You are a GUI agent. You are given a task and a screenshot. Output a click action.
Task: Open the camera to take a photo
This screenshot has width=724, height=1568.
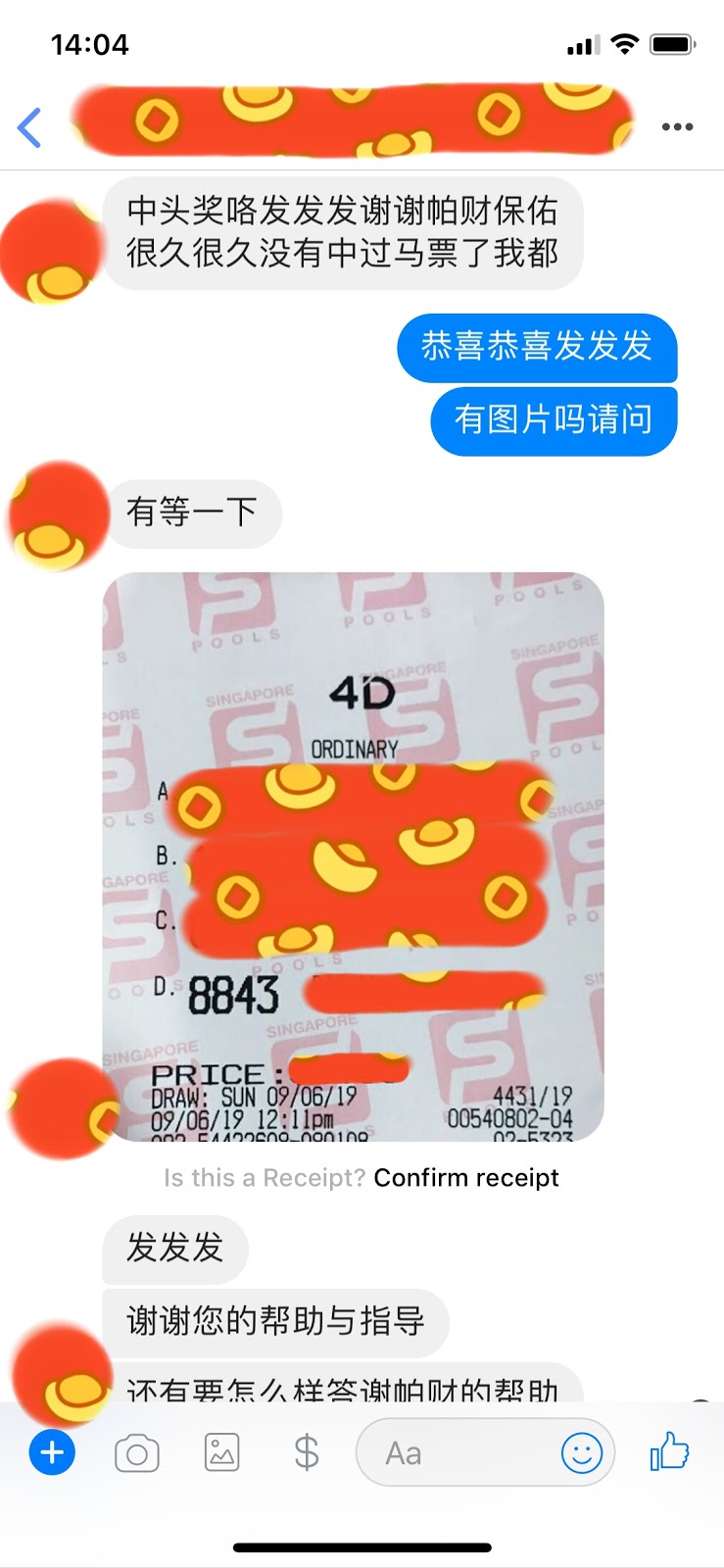(137, 1453)
